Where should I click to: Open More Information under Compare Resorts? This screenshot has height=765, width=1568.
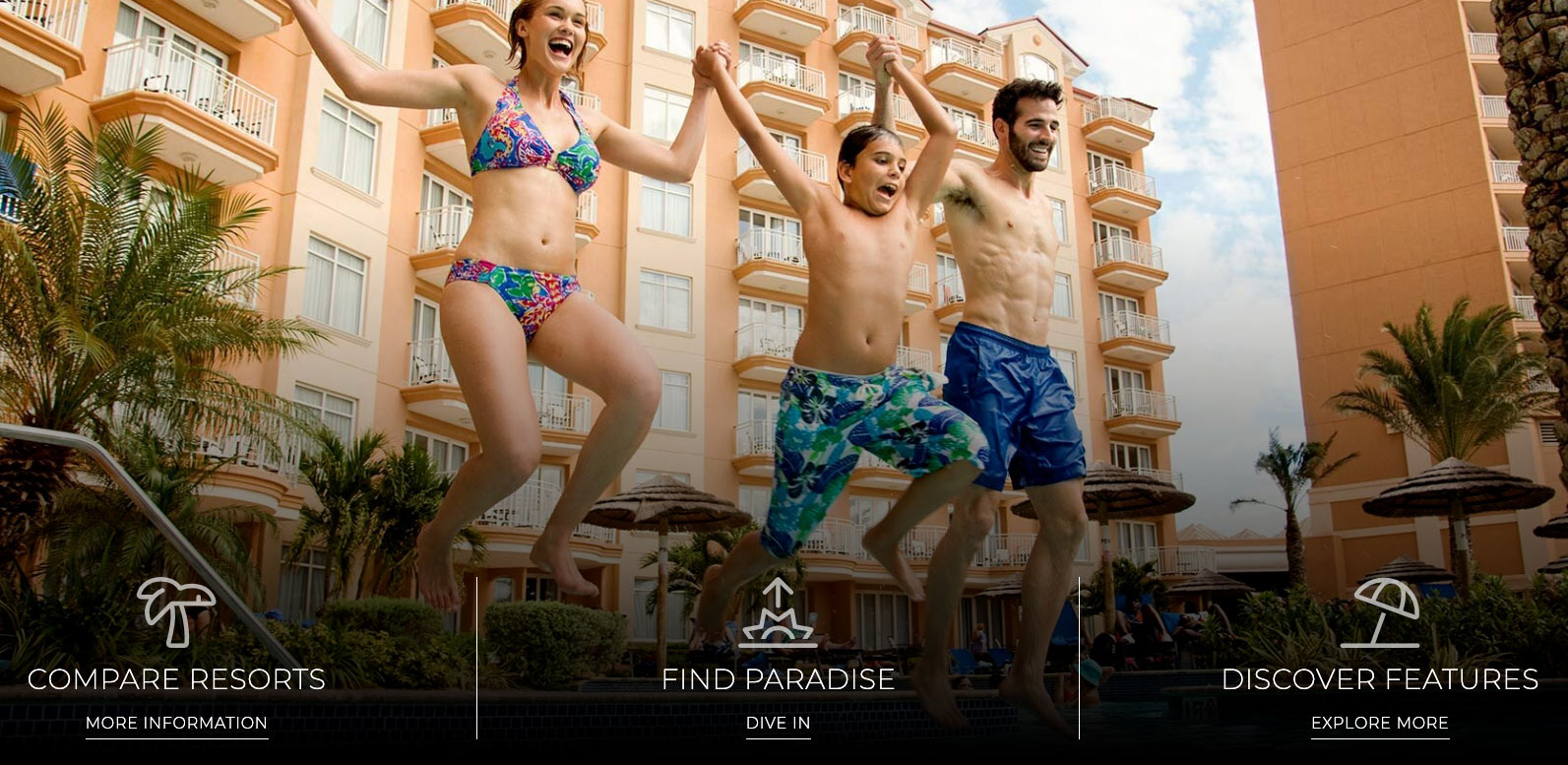pos(176,723)
